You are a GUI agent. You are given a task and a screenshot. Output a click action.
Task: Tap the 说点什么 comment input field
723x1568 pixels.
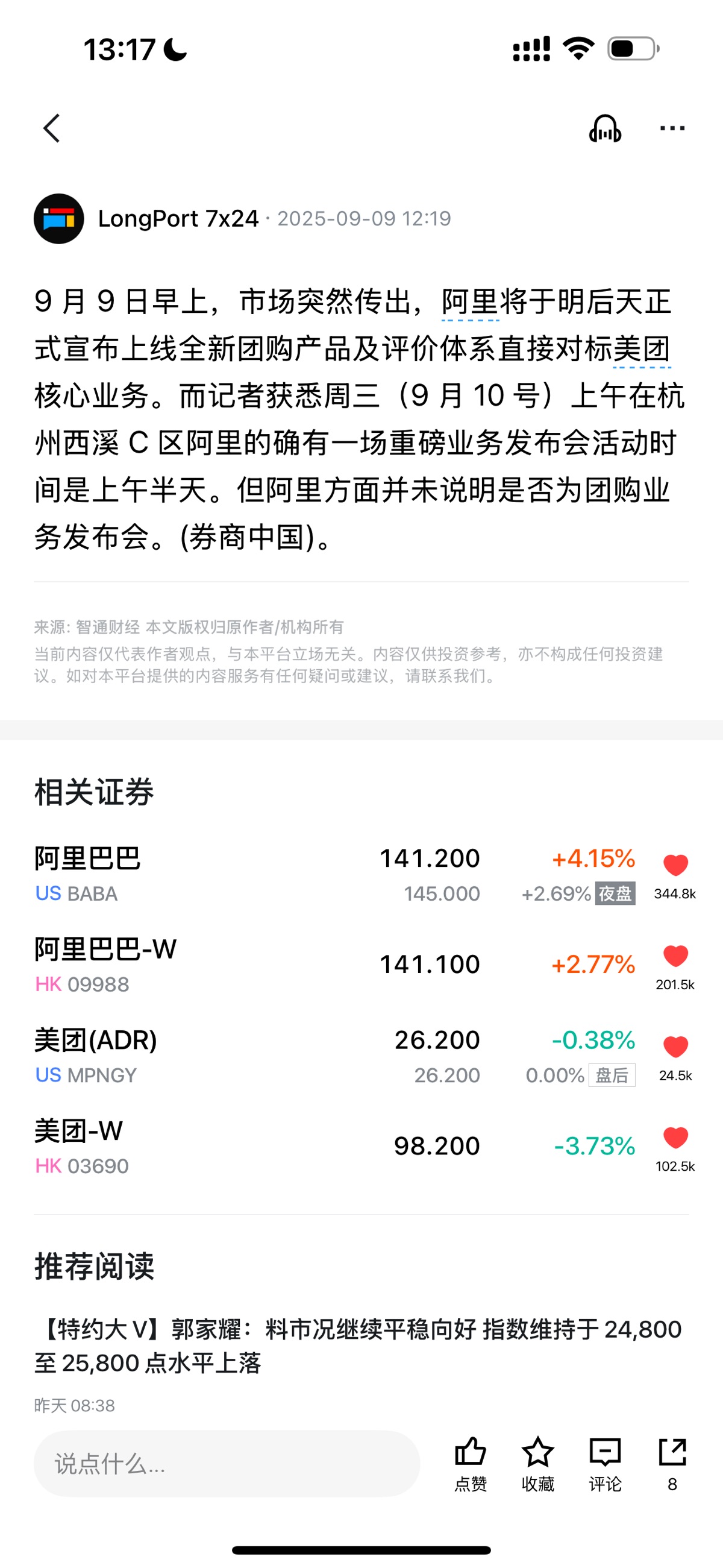point(227,1463)
